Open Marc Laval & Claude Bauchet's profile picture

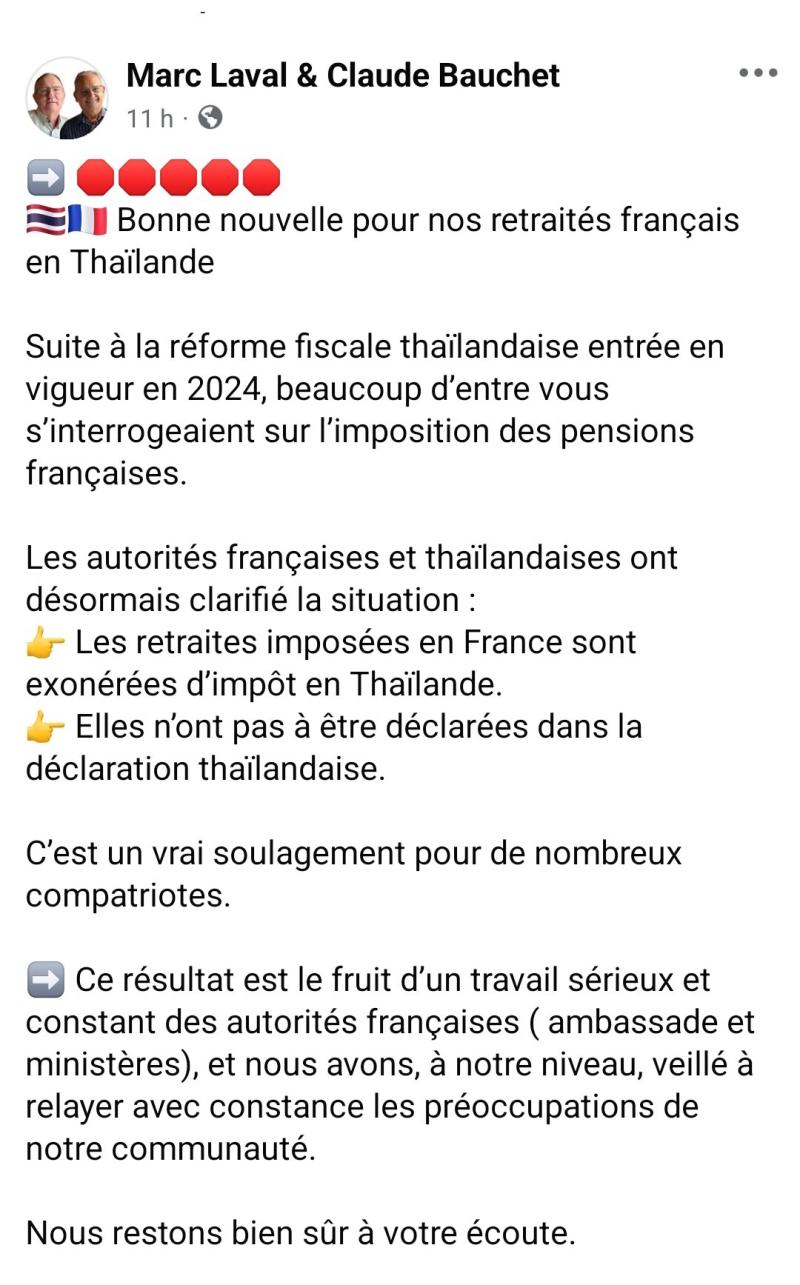(x=68, y=98)
